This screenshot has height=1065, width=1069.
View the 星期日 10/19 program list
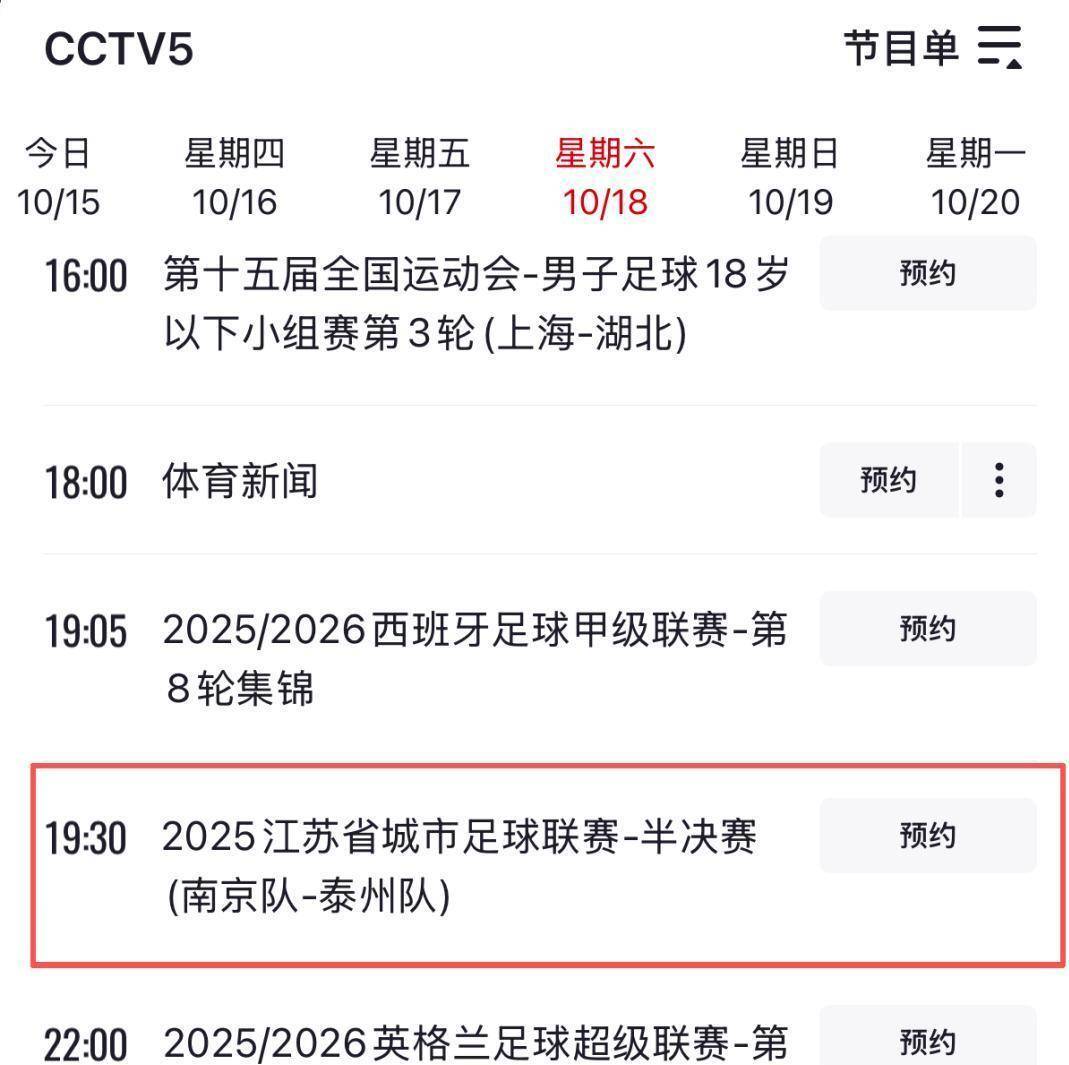pyautogui.click(x=790, y=178)
